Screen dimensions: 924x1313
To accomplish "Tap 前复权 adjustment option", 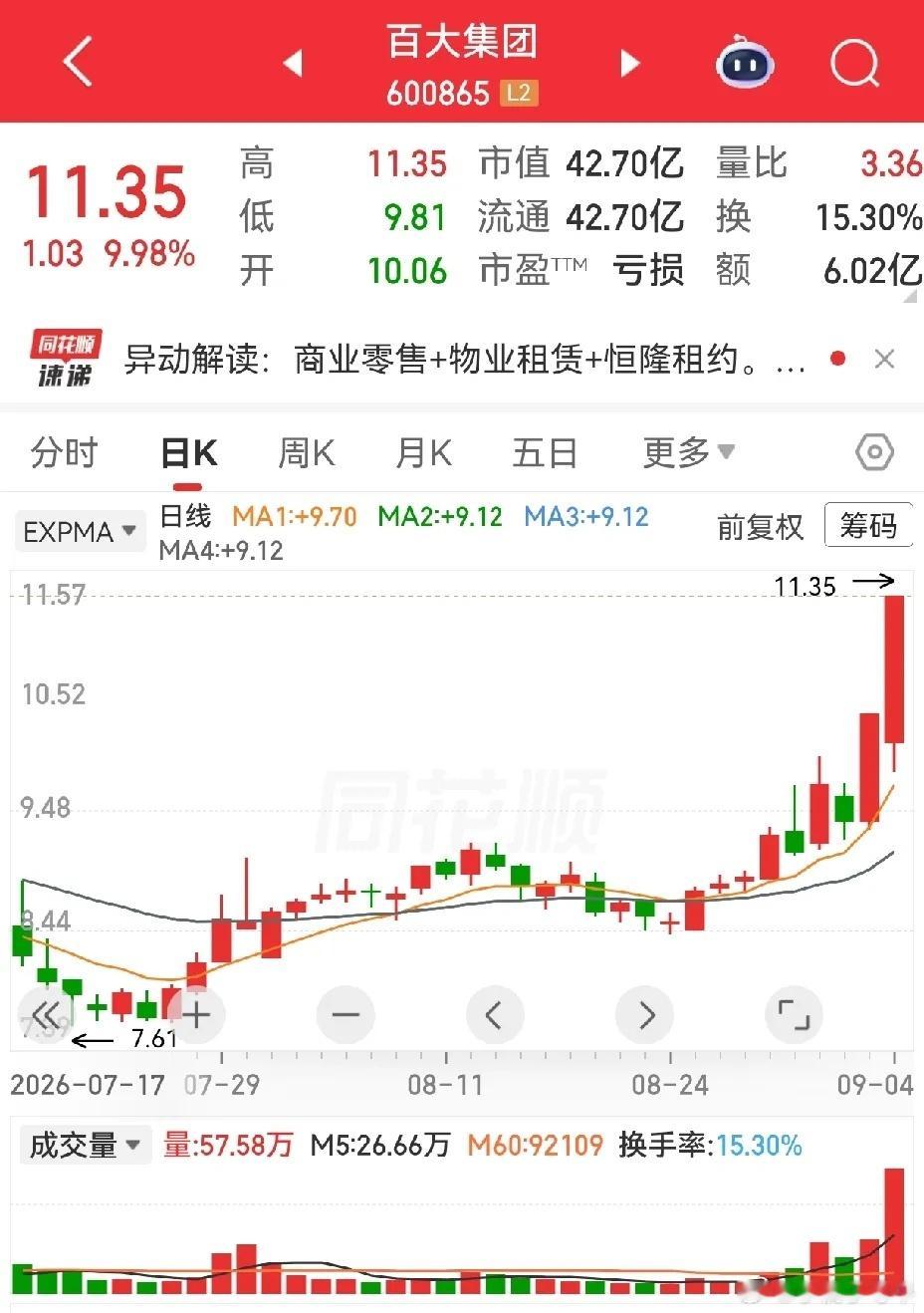I will (760, 526).
